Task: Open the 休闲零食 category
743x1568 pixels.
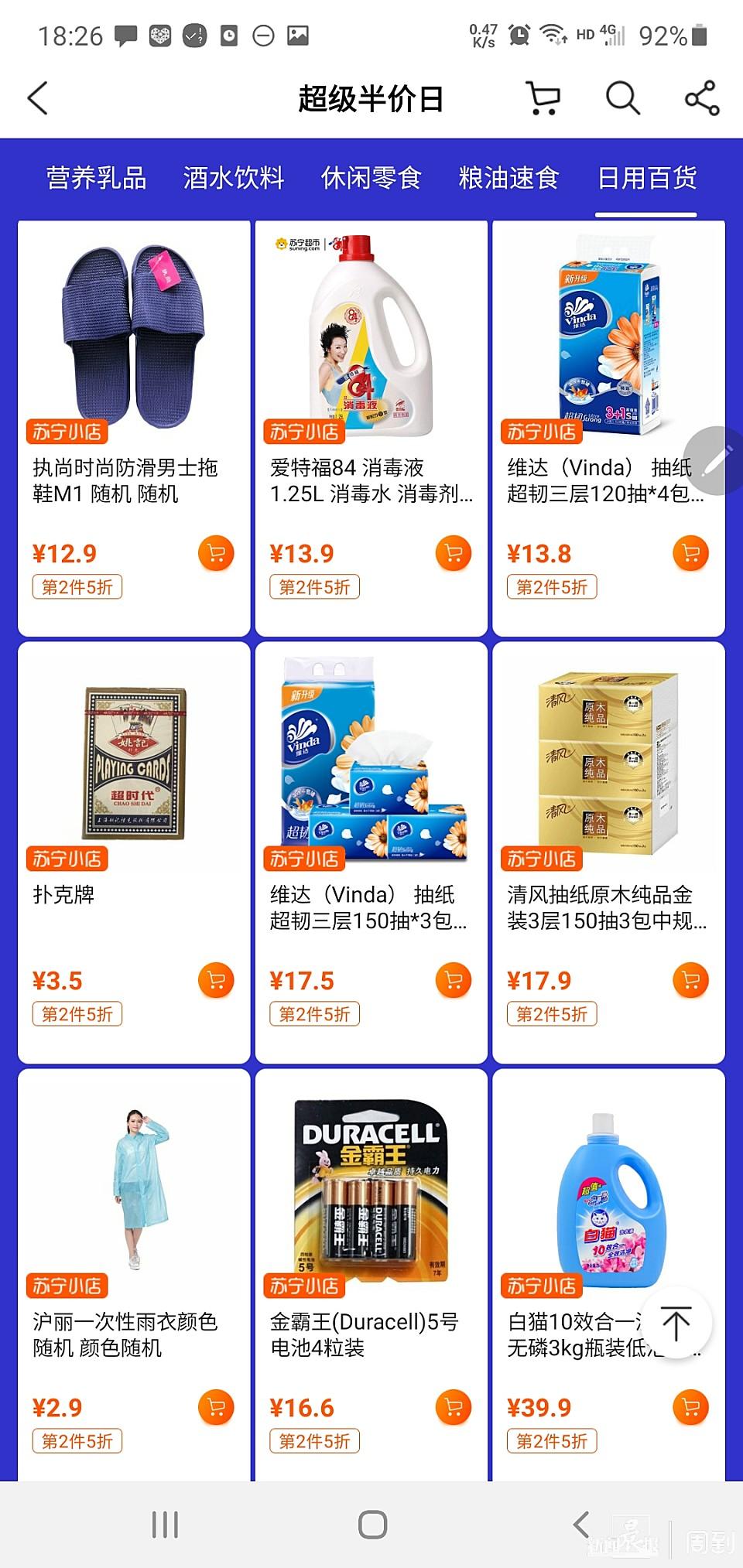Action: pyautogui.click(x=371, y=179)
